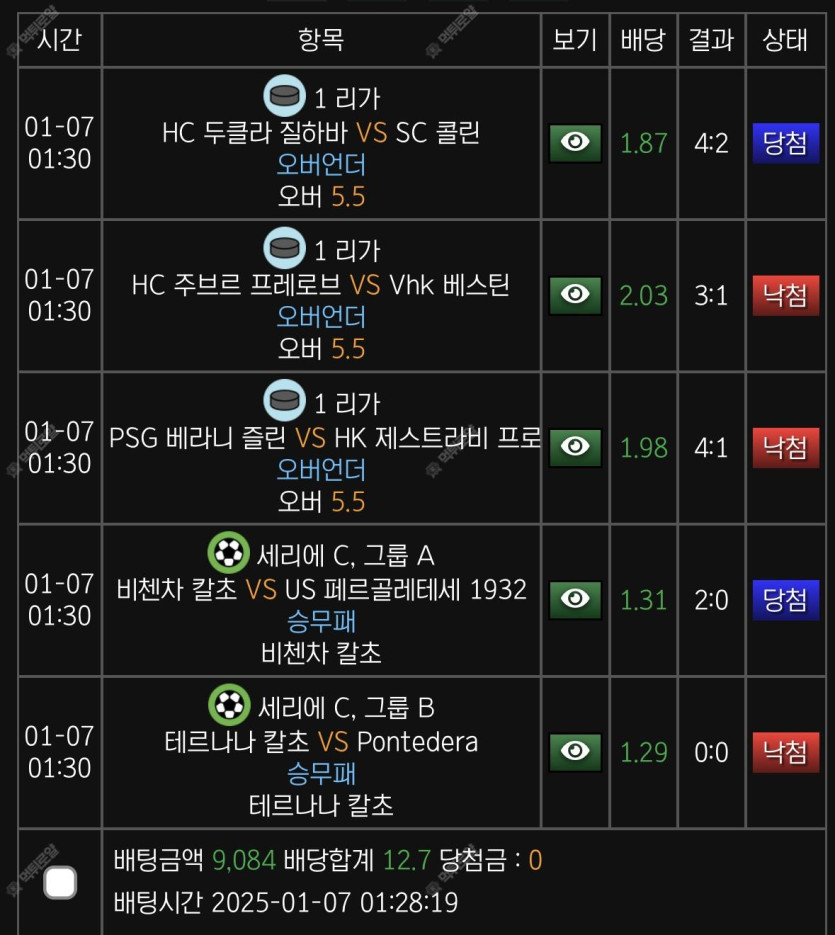View details for HC 두클라 질하바 vs SC 콜린
The image size is (835, 935).
[x=575, y=143]
